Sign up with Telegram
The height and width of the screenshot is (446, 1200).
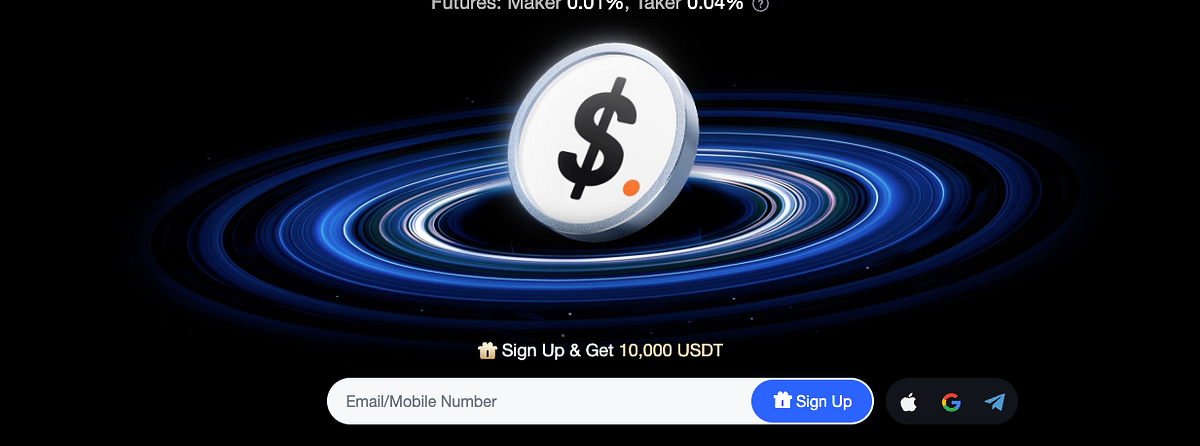point(994,402)
